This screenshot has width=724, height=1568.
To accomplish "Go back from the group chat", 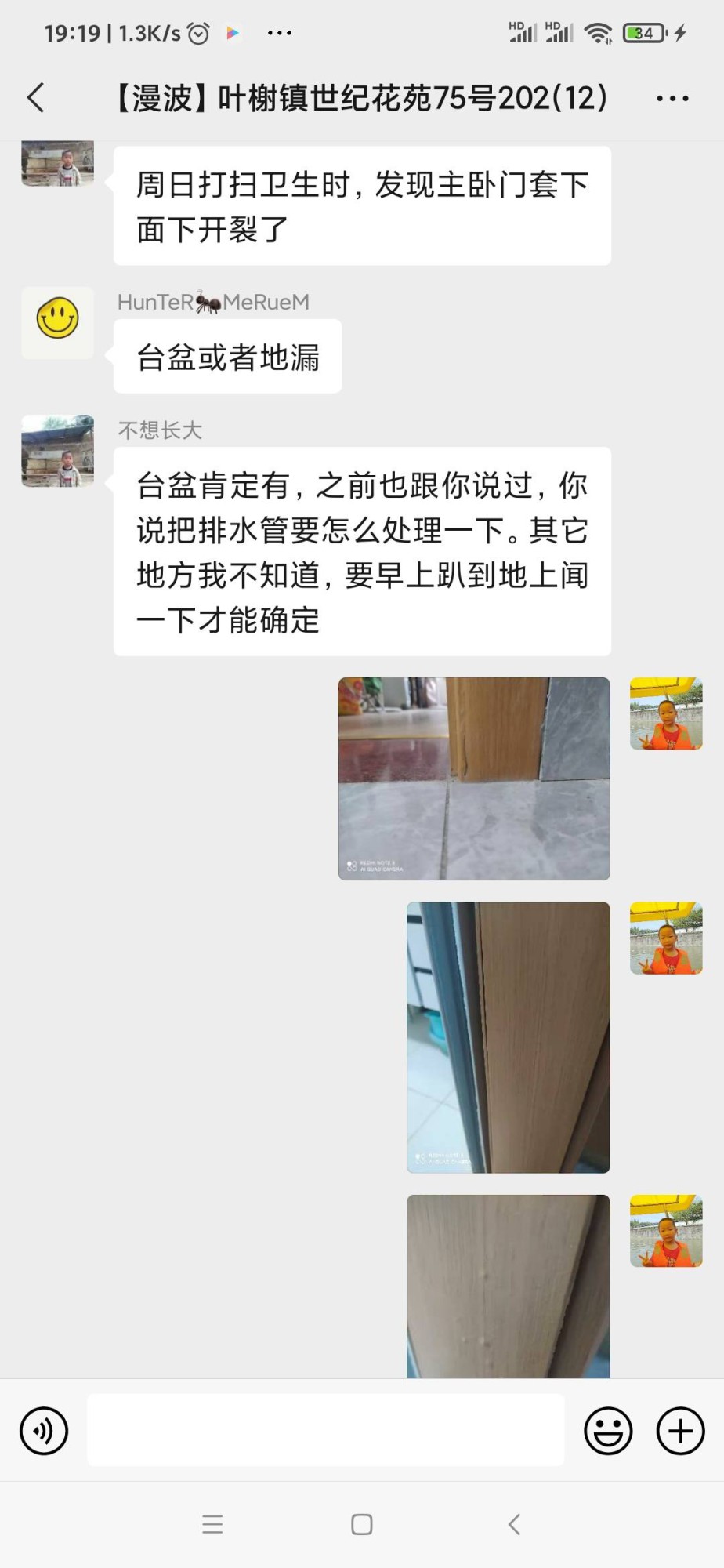I will coord(36,98).
